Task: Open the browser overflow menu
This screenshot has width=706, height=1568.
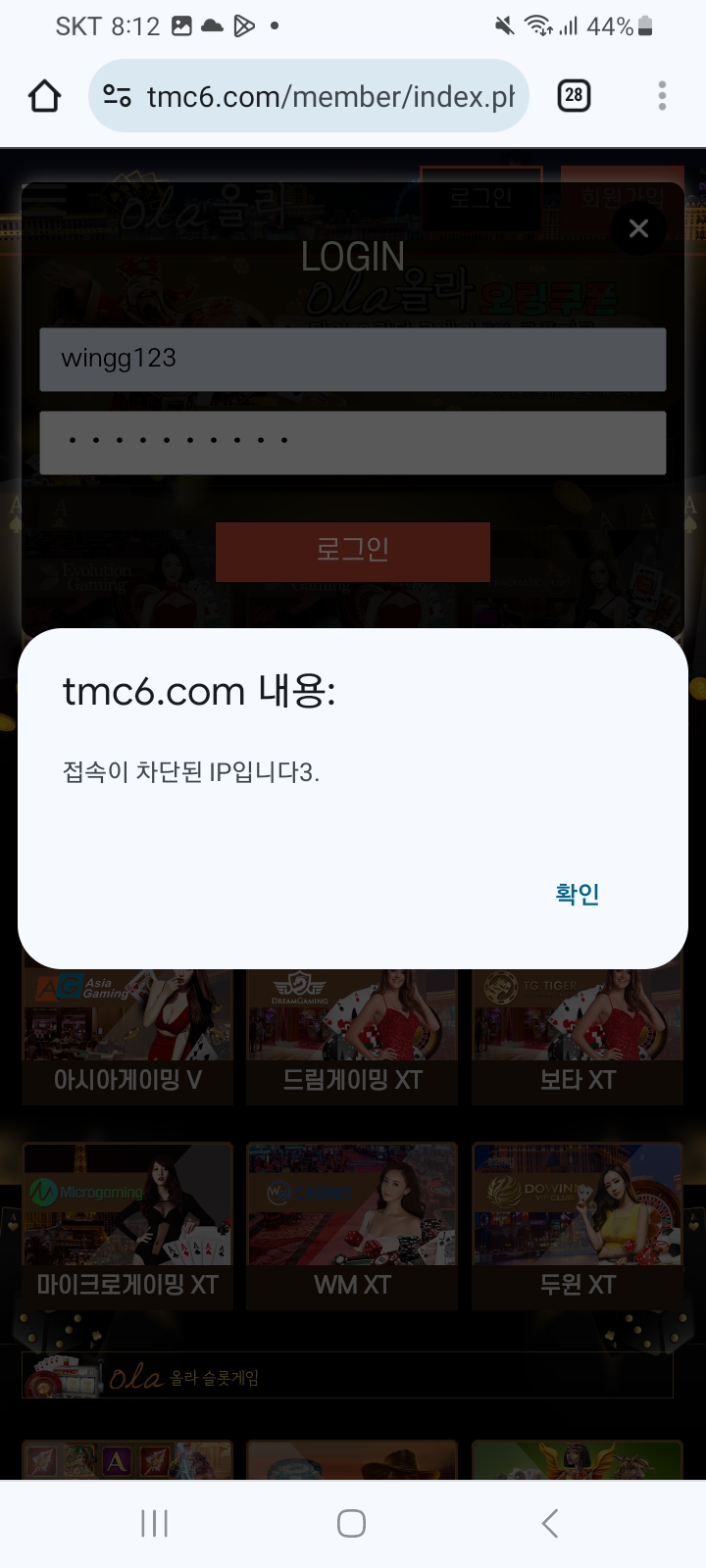Action: (x=662, y=96)
